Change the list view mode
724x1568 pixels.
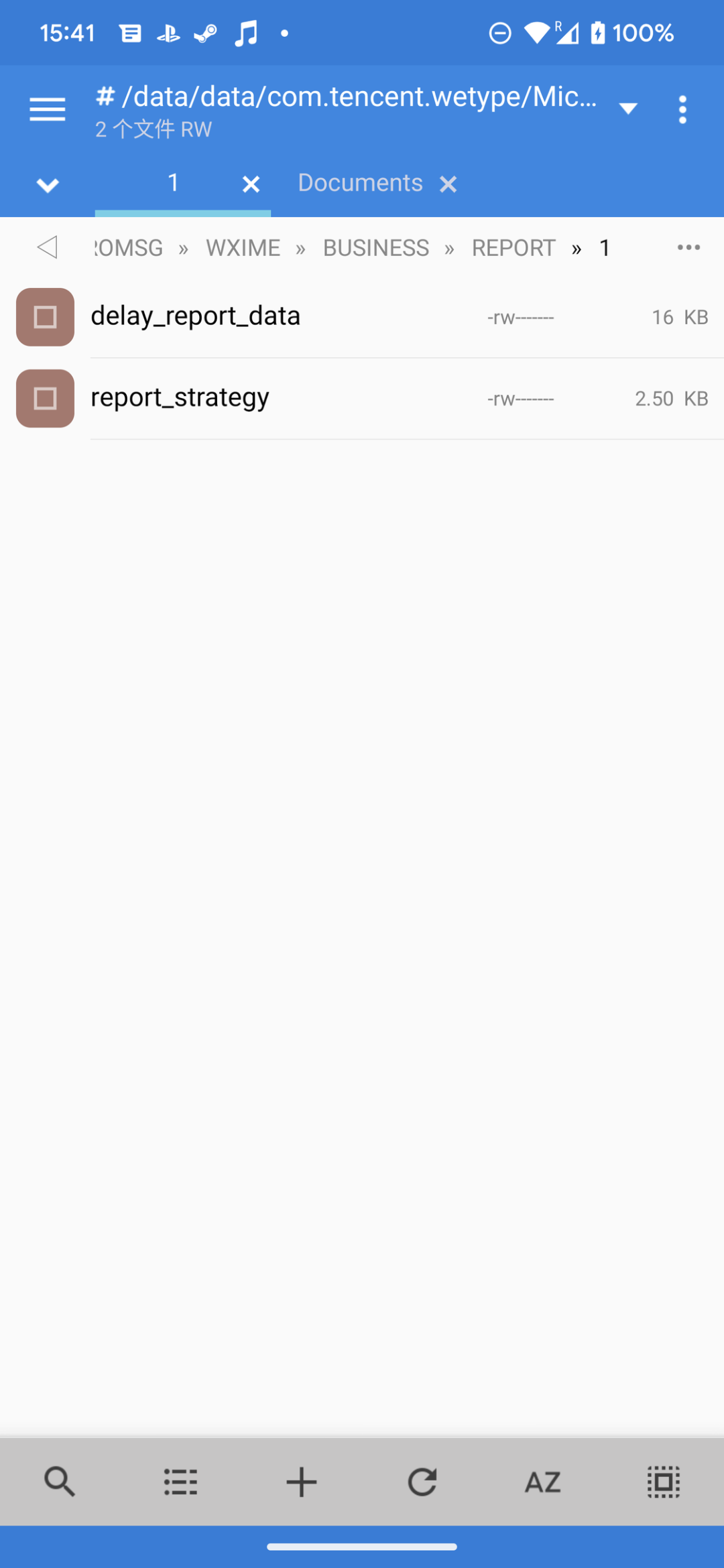[x=180, y=1482]
